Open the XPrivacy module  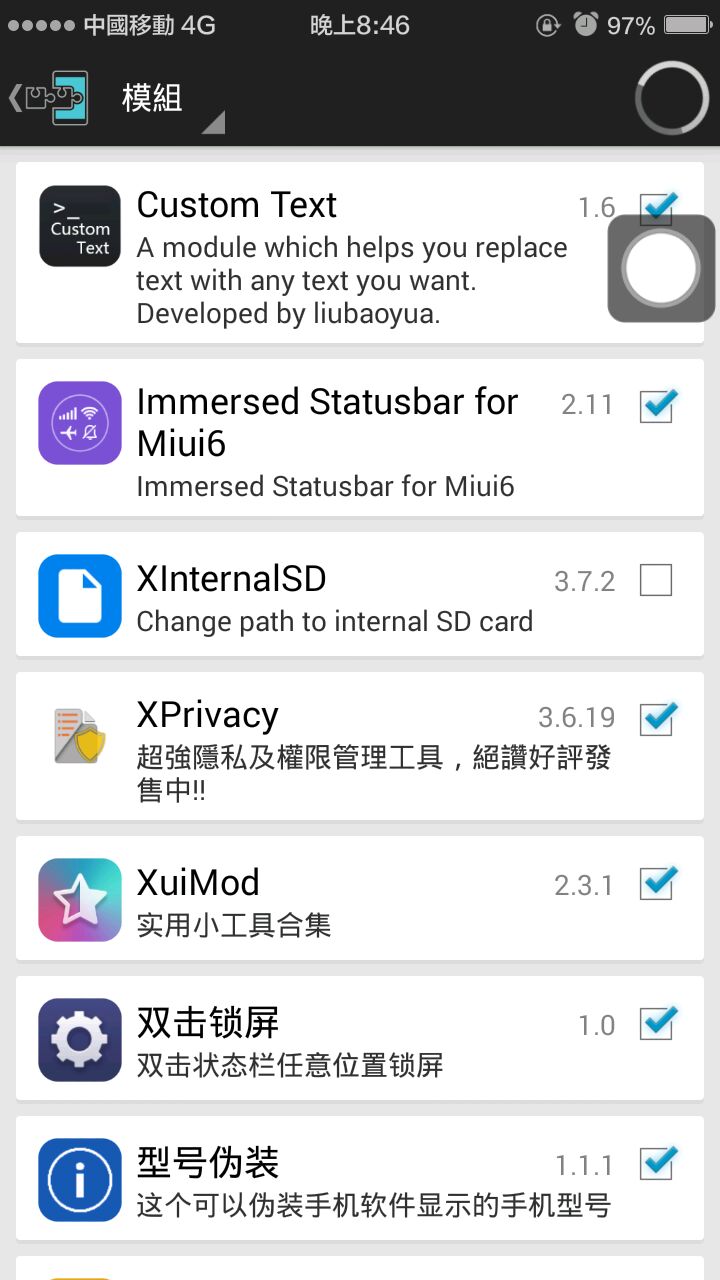click(x=330, y=746)
